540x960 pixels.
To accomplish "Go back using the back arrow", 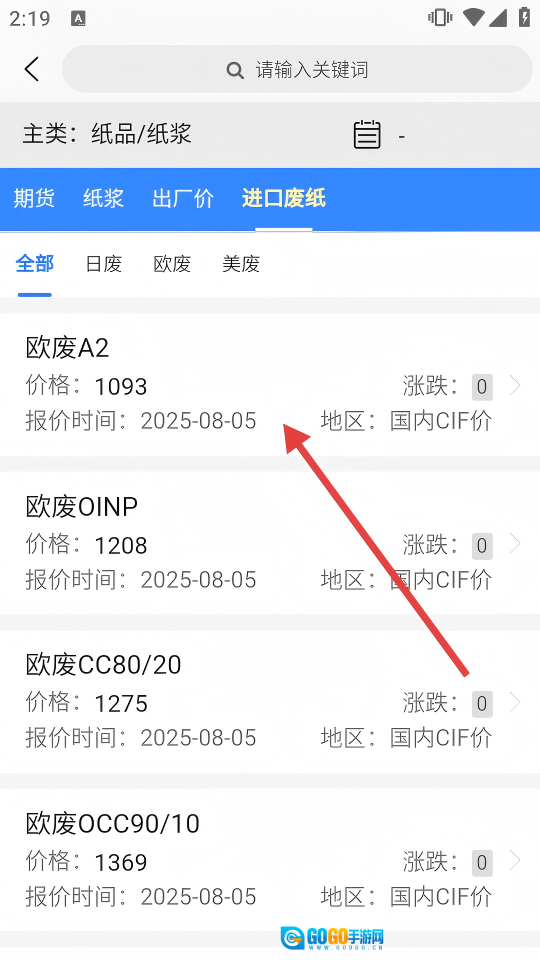I will point(32,69).
